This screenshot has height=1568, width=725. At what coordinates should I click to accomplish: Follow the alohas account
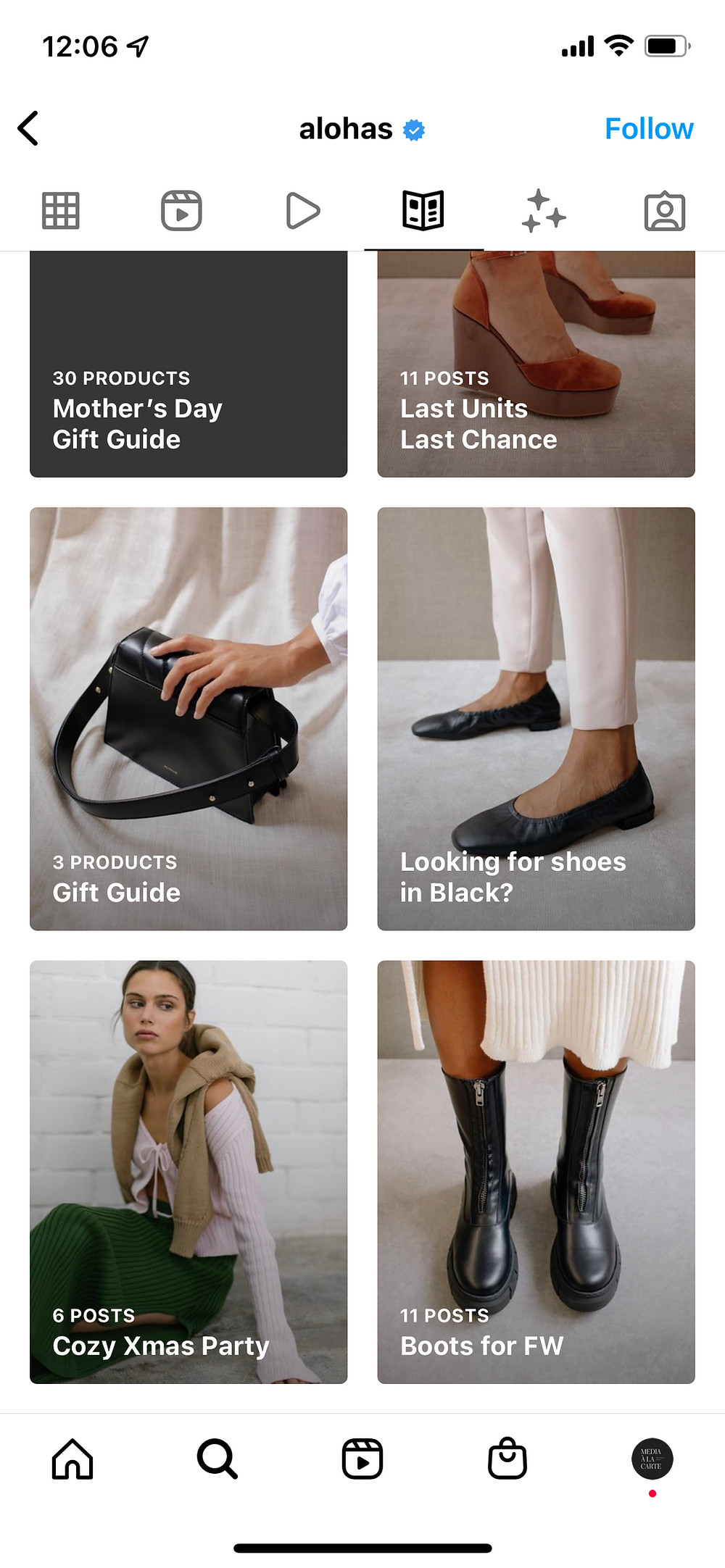(x=648, y=129)
